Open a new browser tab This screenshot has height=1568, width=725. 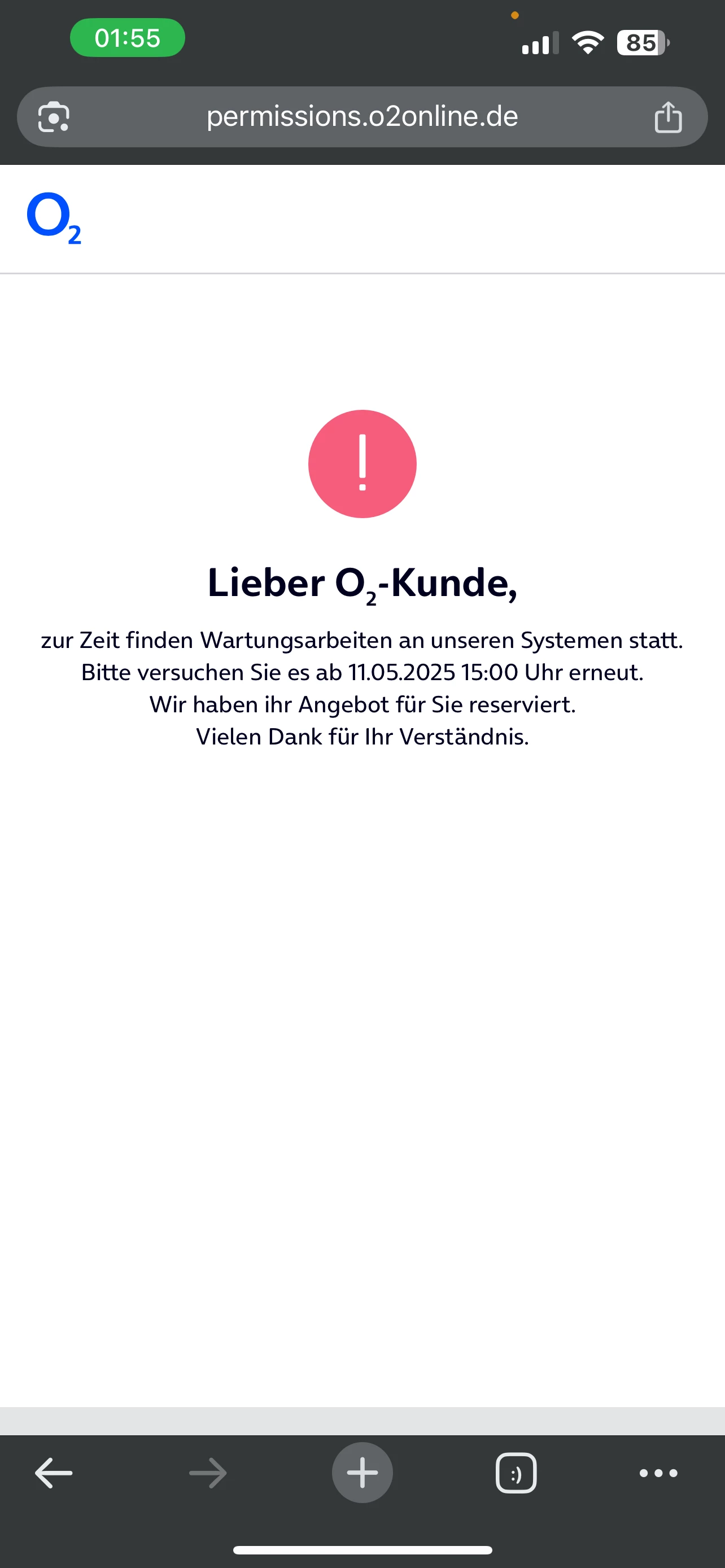362,1473
